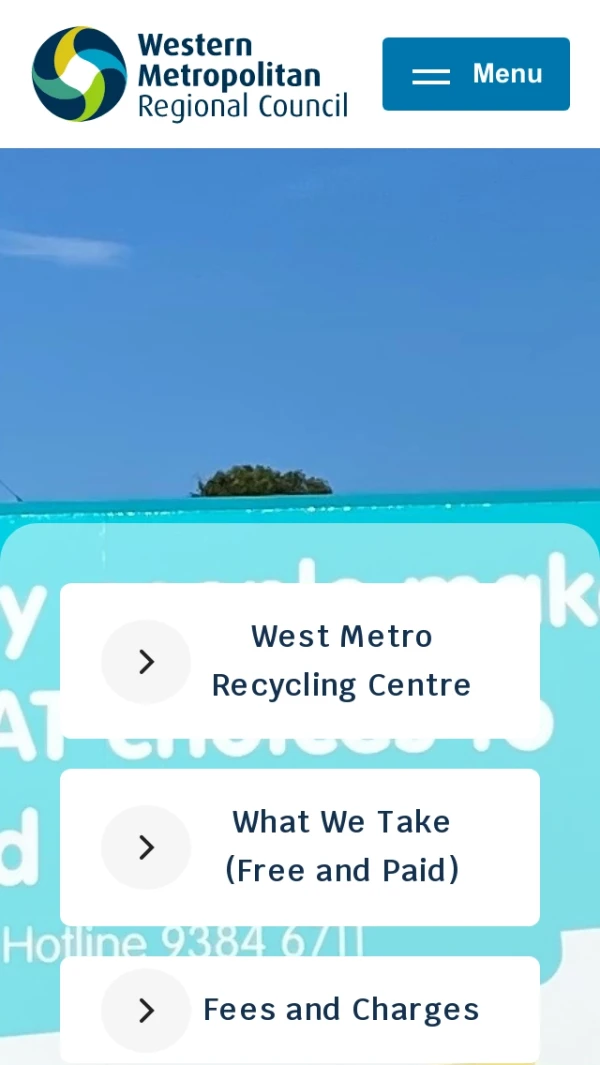Go to What We Take (Free and Paid)

tap(300, 846)
